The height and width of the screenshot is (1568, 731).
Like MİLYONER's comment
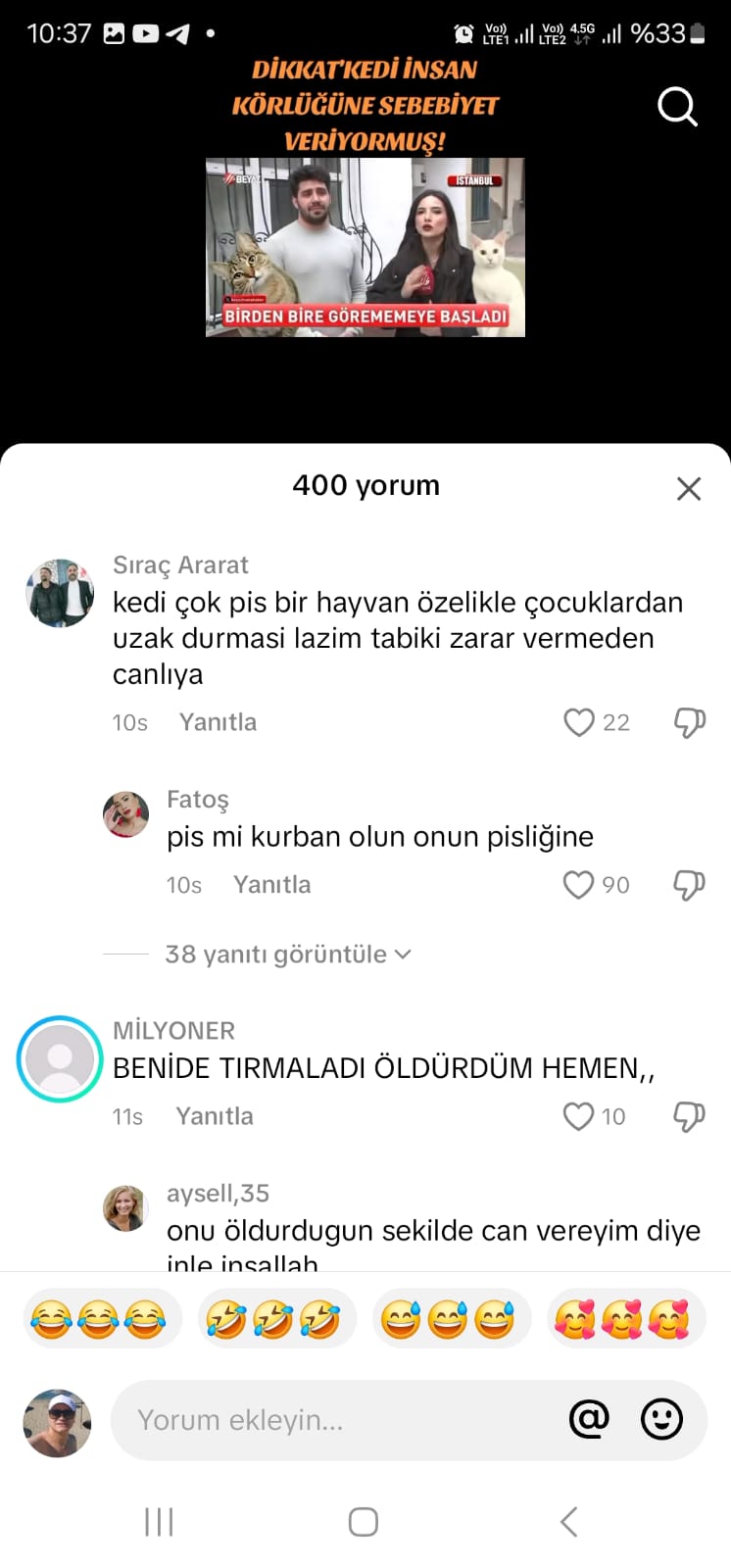click(579, 1116)
